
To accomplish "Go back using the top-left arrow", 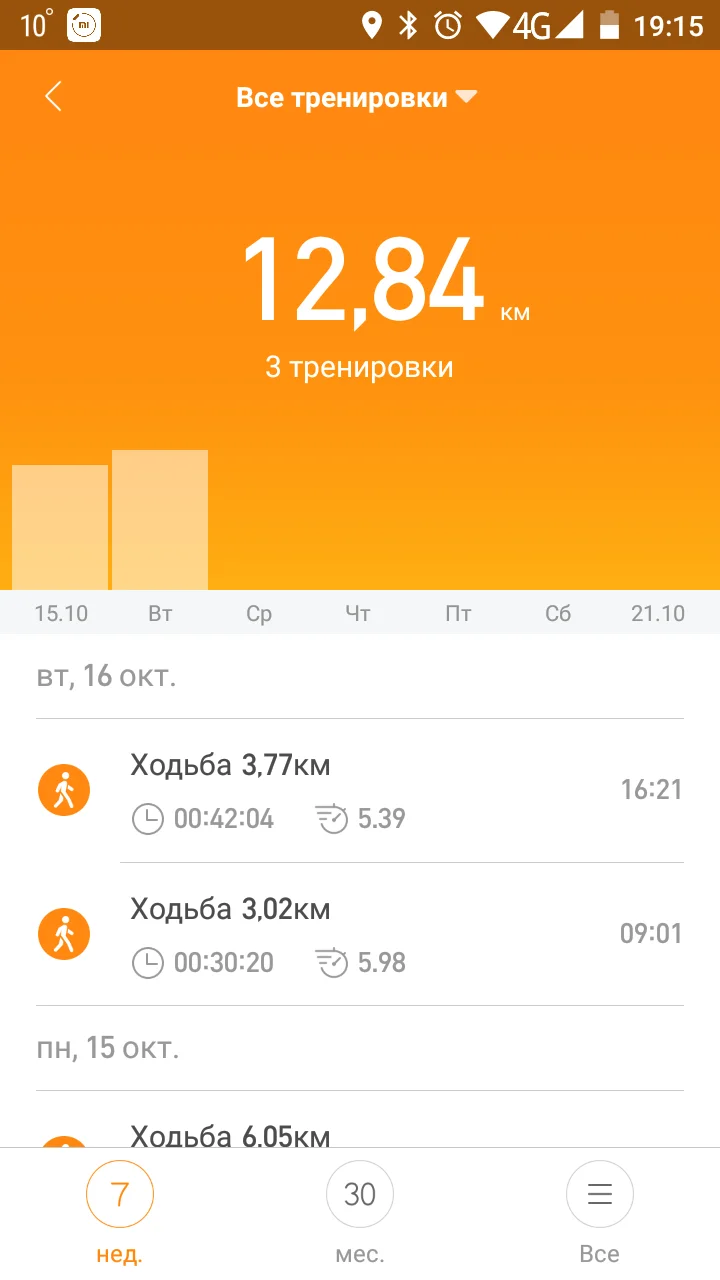I will (x=54, y=97).
